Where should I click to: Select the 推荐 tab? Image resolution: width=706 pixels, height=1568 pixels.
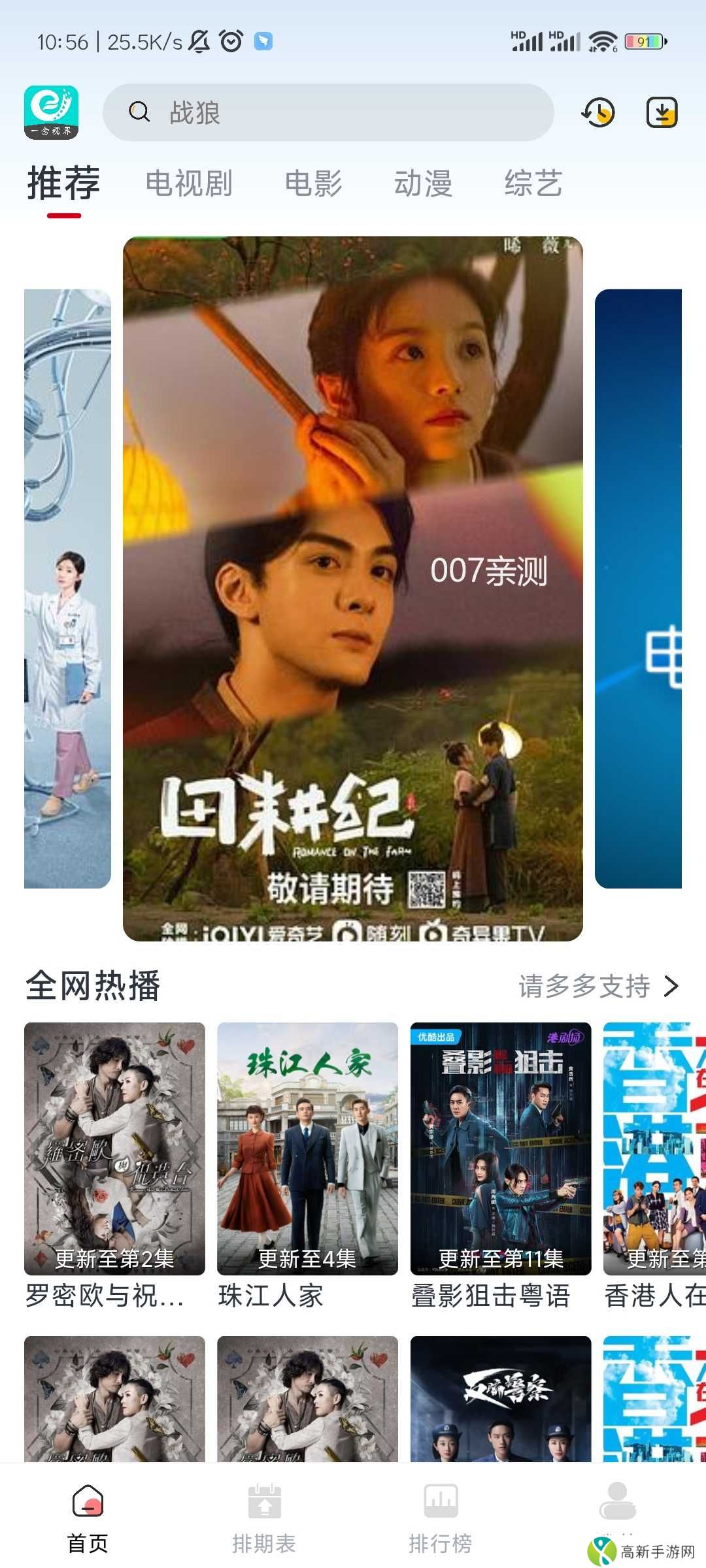pyautogui.click(x=62, y=184)
